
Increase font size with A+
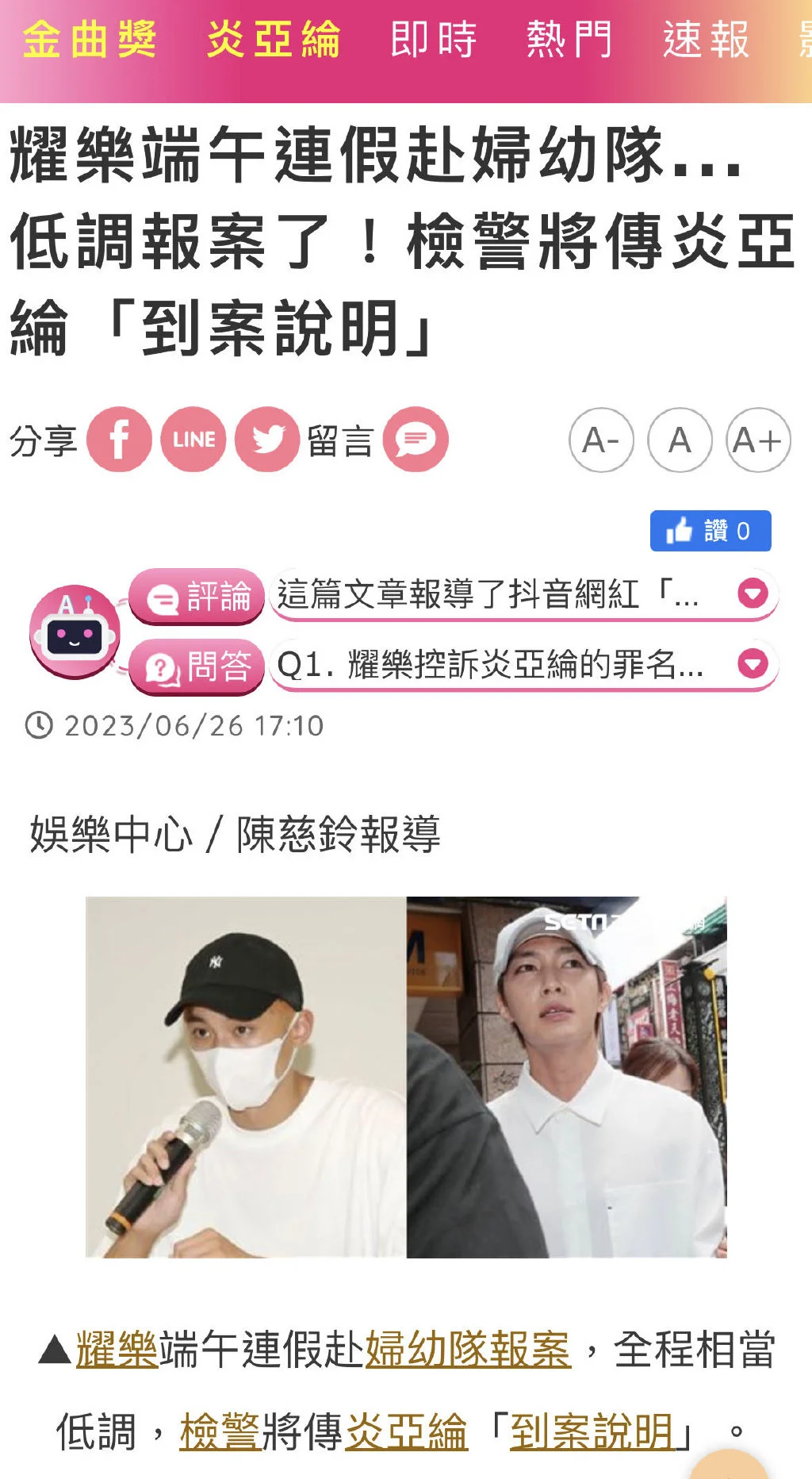[x=758, y=440]
